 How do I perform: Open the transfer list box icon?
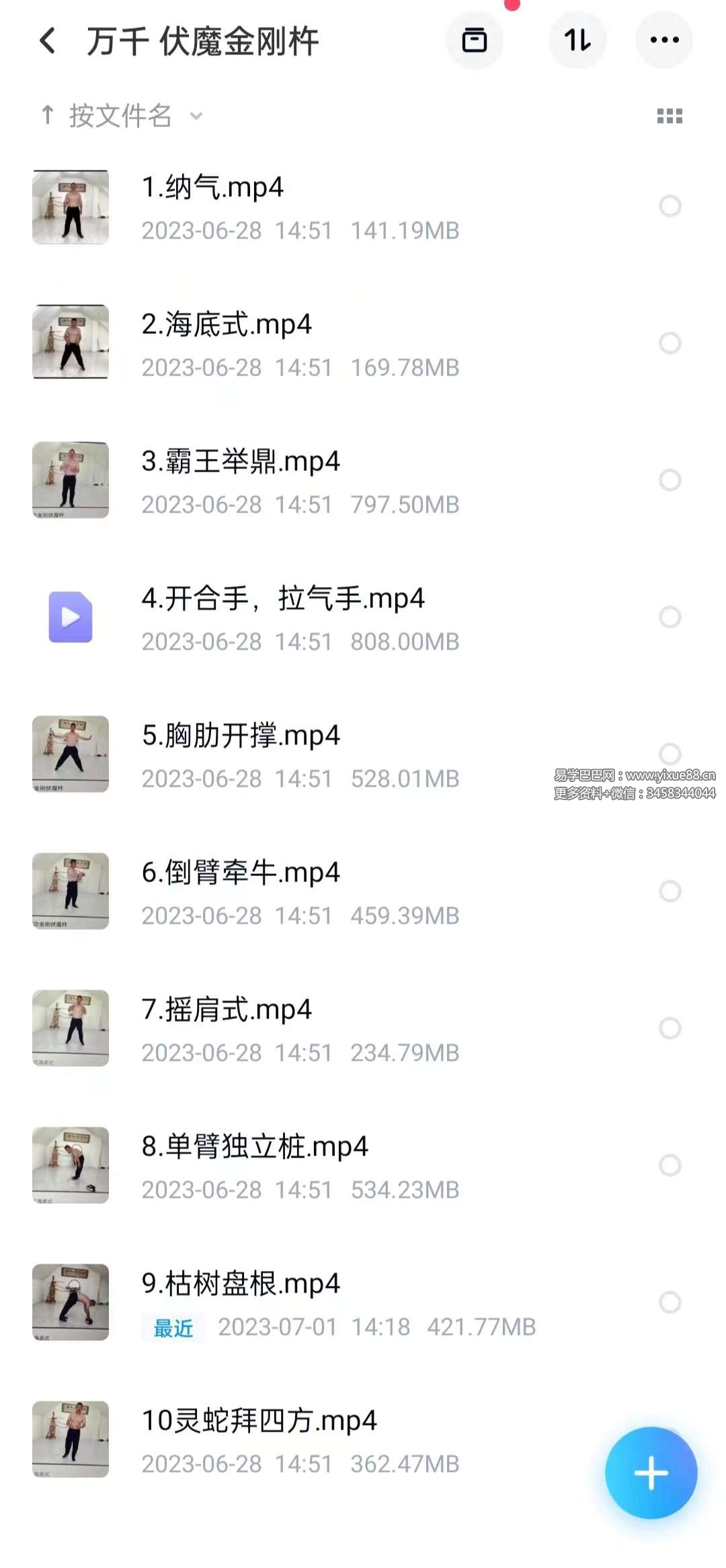475,40
